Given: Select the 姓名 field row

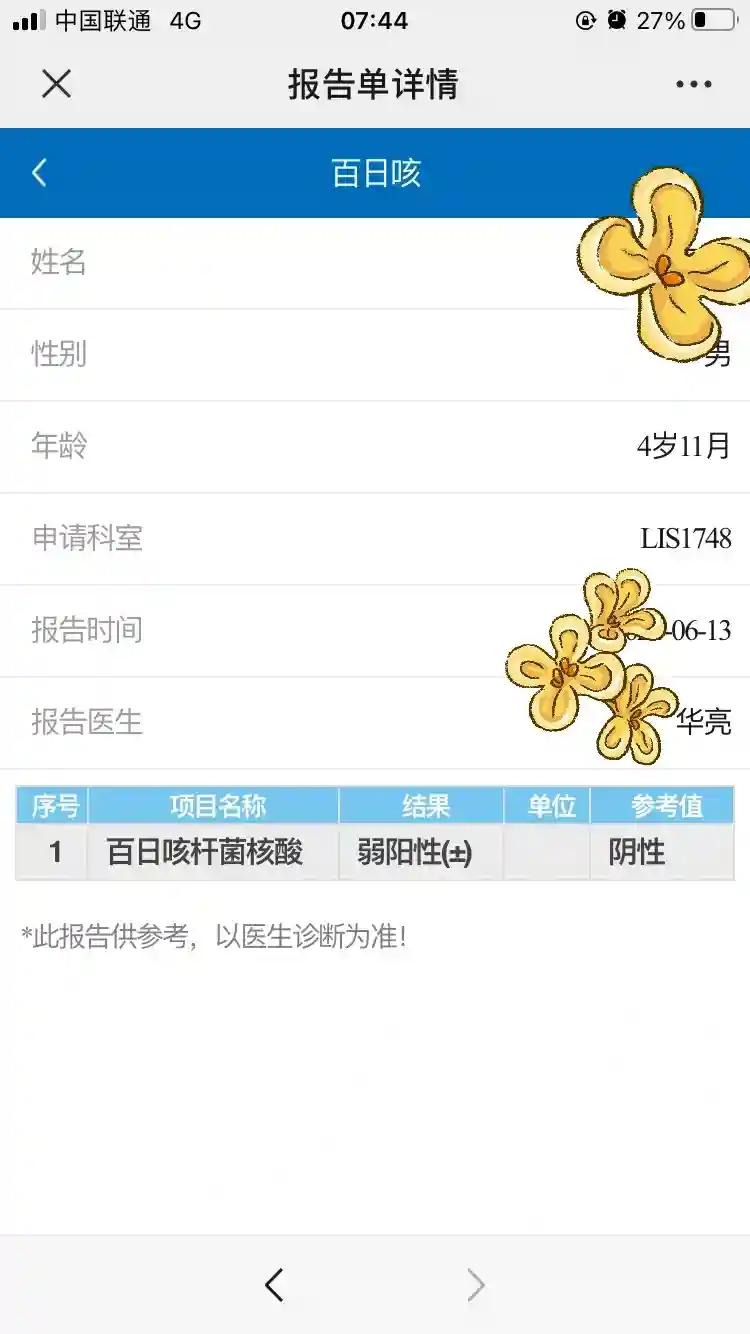Looking at the screenshot, I should [x=375, y=263].
